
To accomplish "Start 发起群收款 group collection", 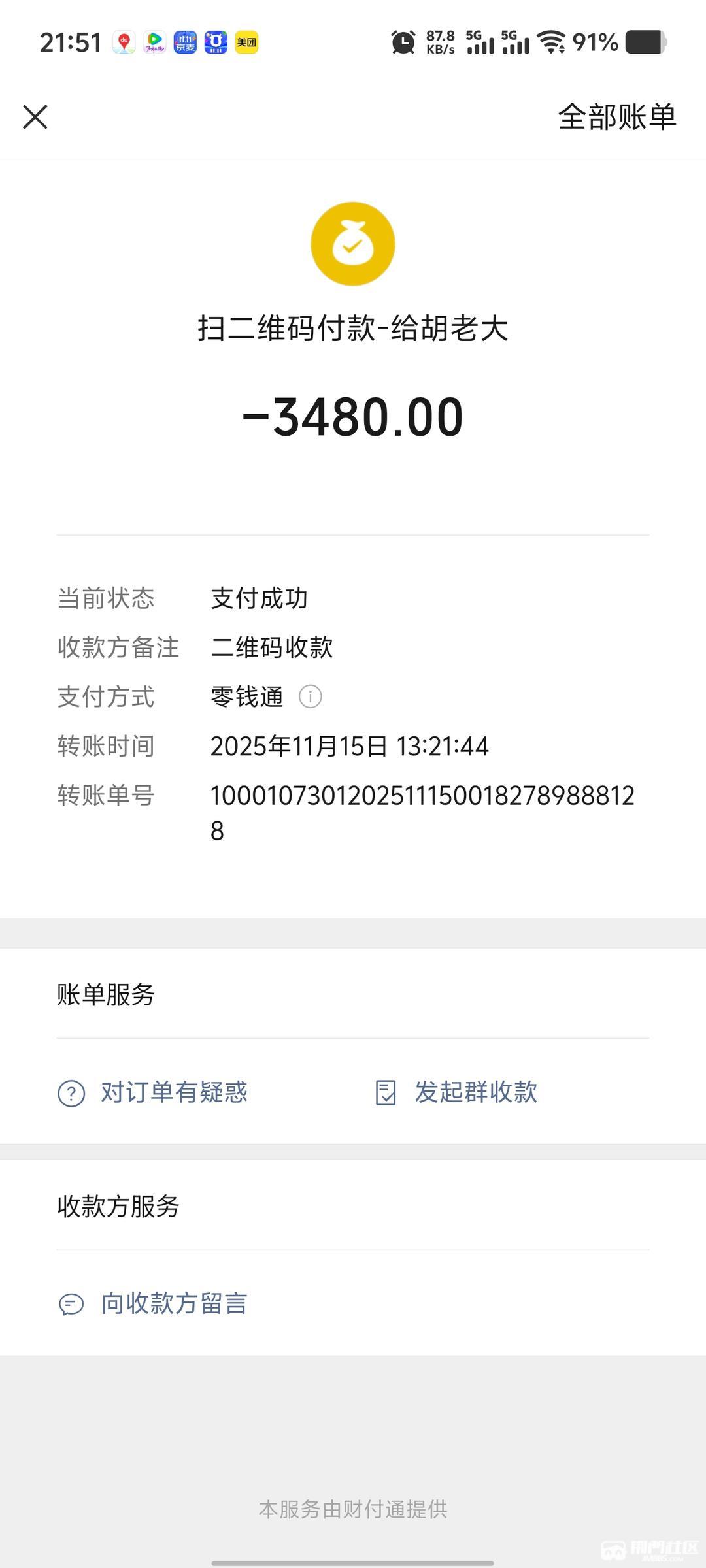I will point(456,1092).
